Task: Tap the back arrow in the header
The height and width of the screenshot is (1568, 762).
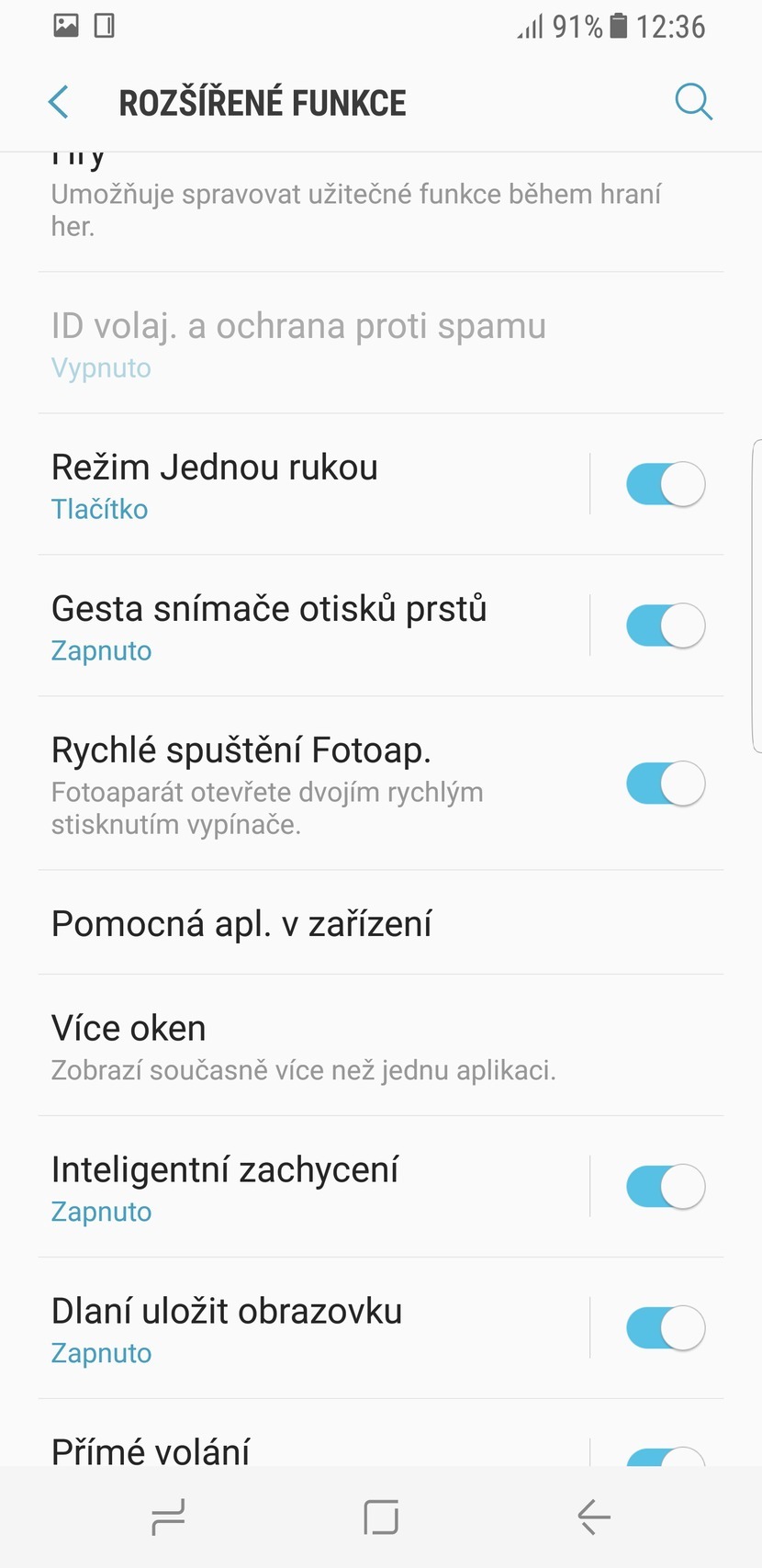Action: 58,102
